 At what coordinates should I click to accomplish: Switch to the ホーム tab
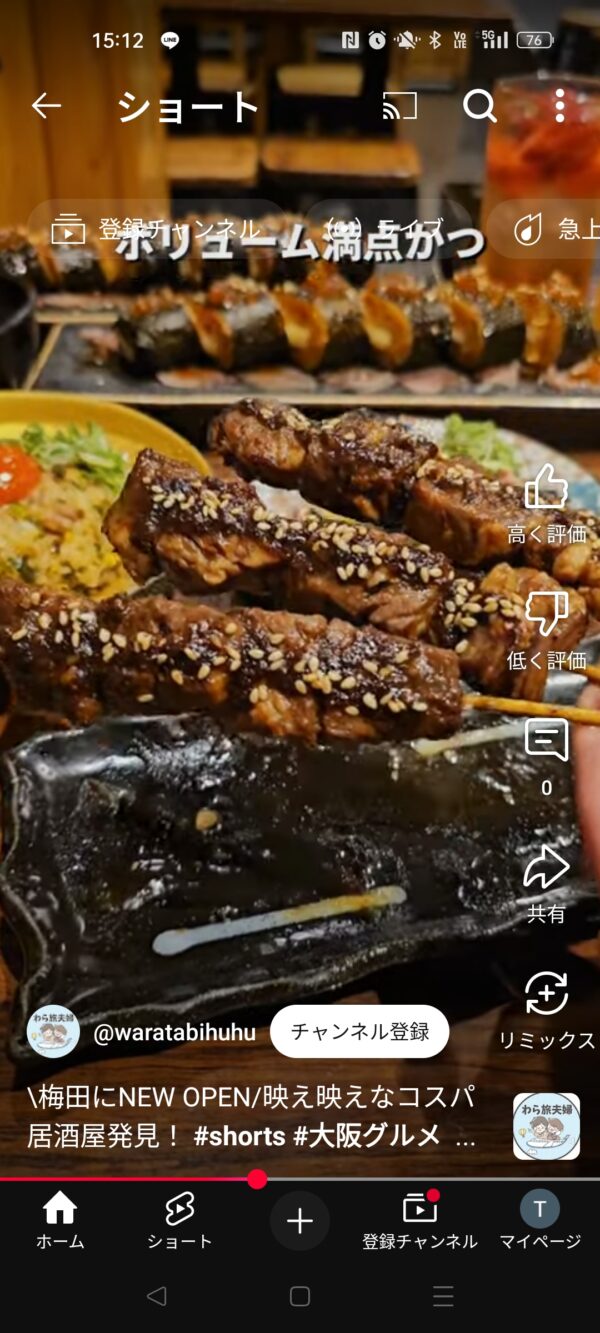60,1221
